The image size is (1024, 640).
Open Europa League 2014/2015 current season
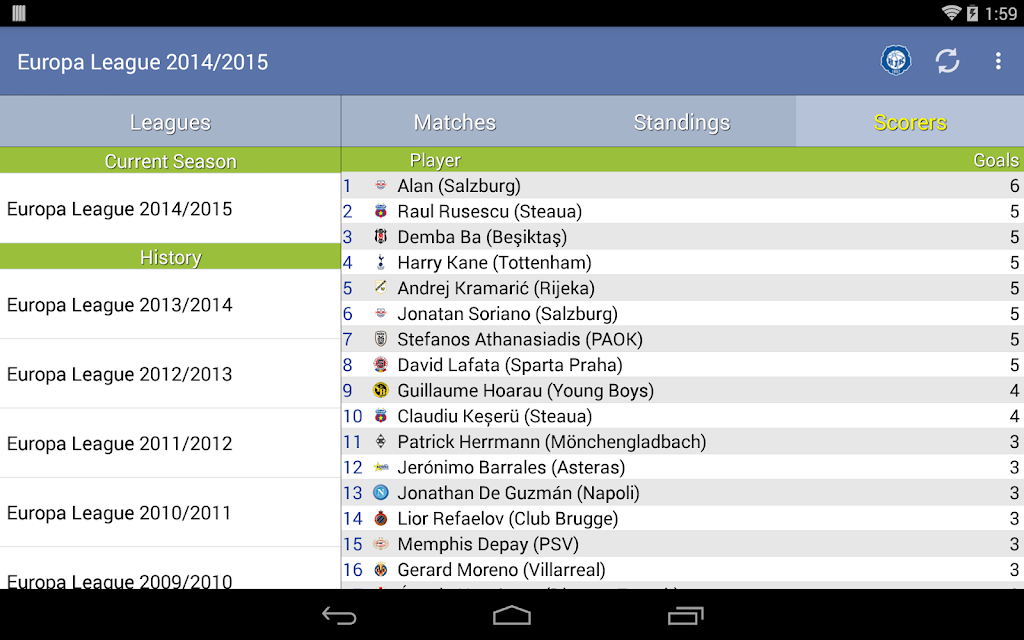(x=170, y=209)
